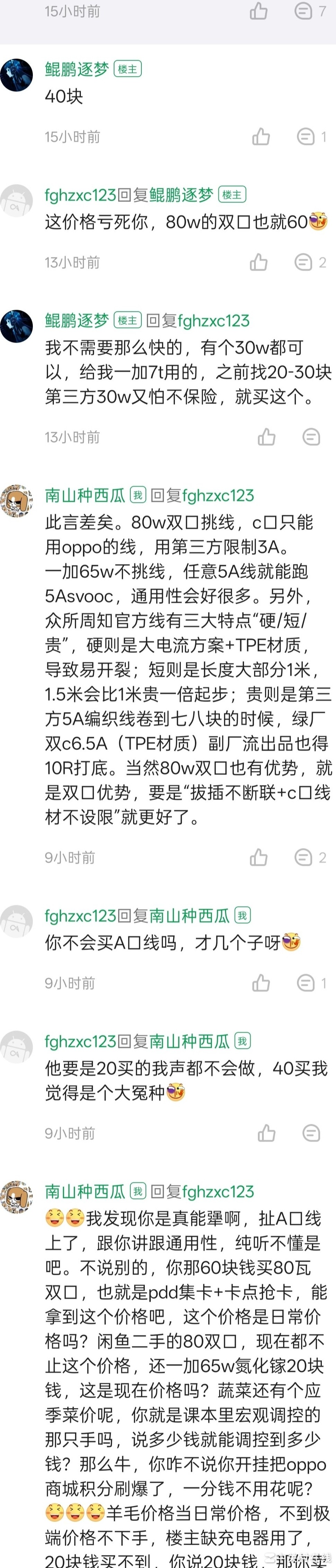Tap the username 鲲鹏逐梦 above "我不需要那么快的"
The height and width of the screenshot is (1568, 336).
77,320
